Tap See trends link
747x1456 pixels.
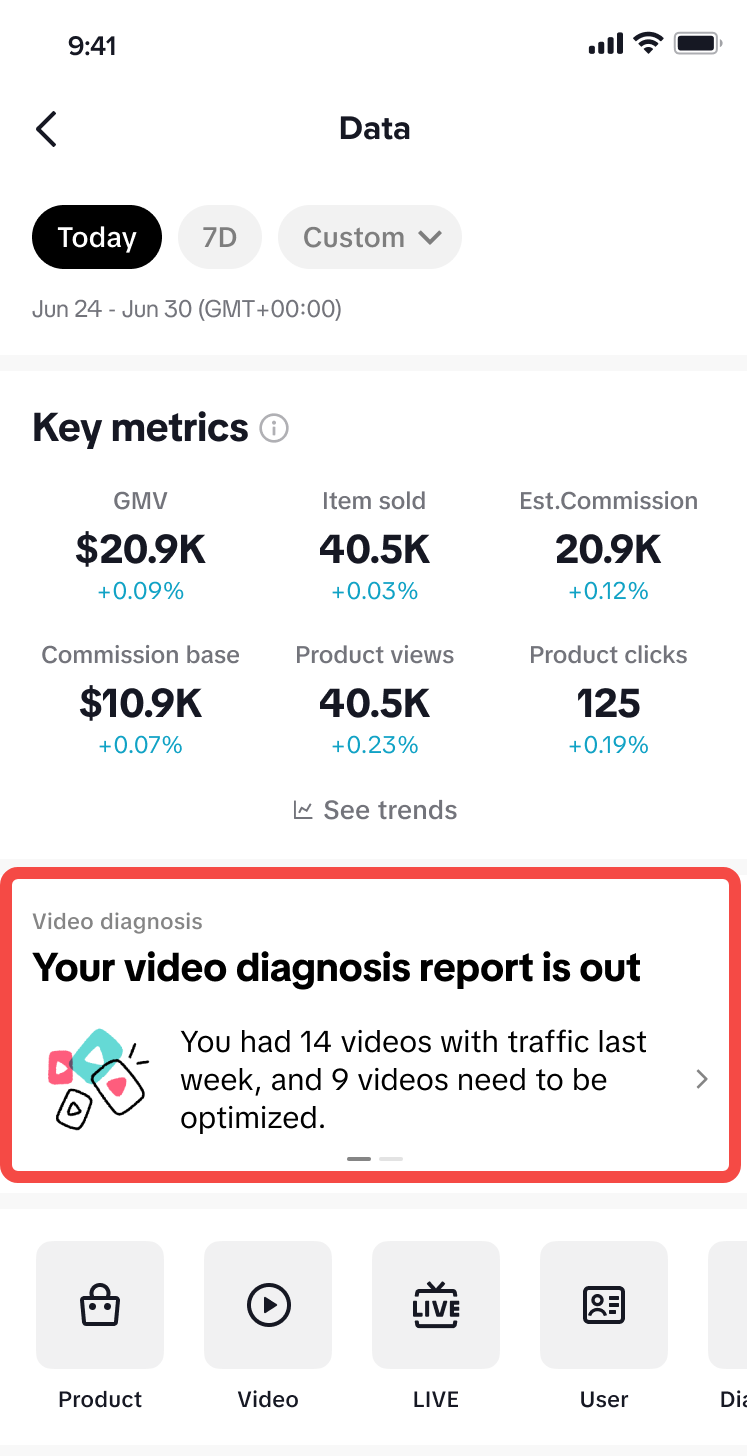[375, 810]
